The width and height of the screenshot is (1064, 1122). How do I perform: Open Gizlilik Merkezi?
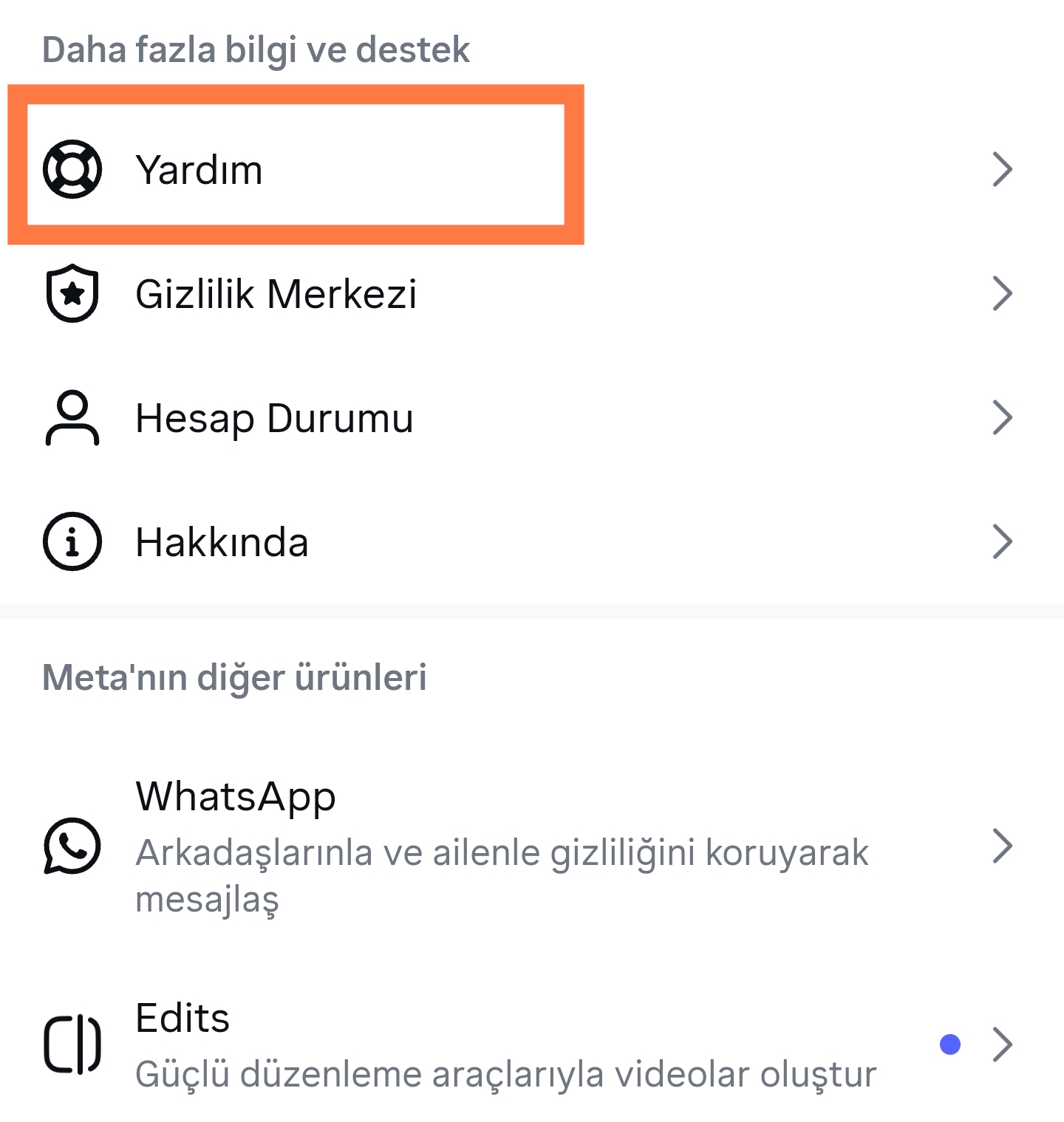tap(532, 293)
